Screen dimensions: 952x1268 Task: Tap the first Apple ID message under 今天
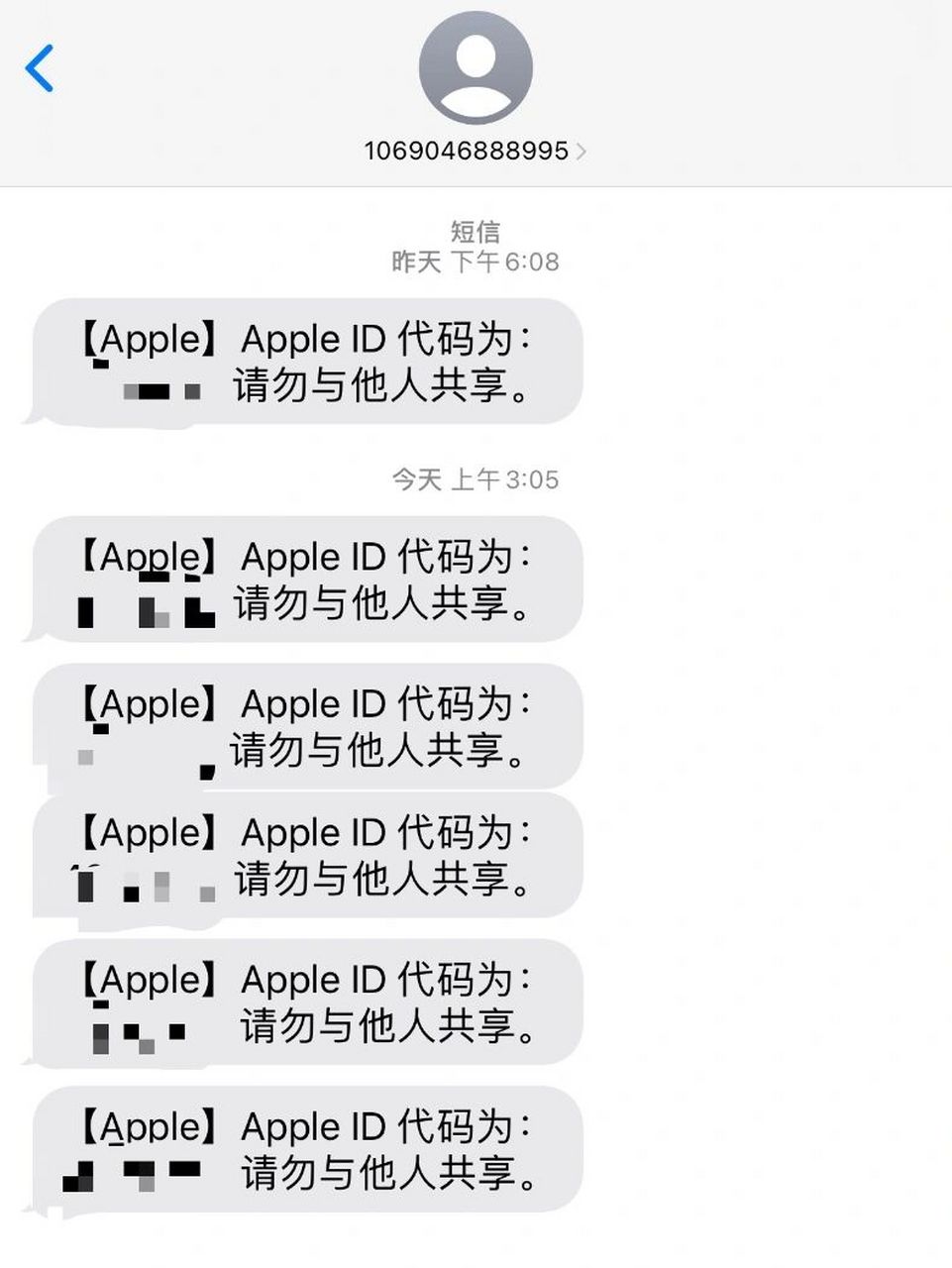pyautogui.click(x=307, y=580)
